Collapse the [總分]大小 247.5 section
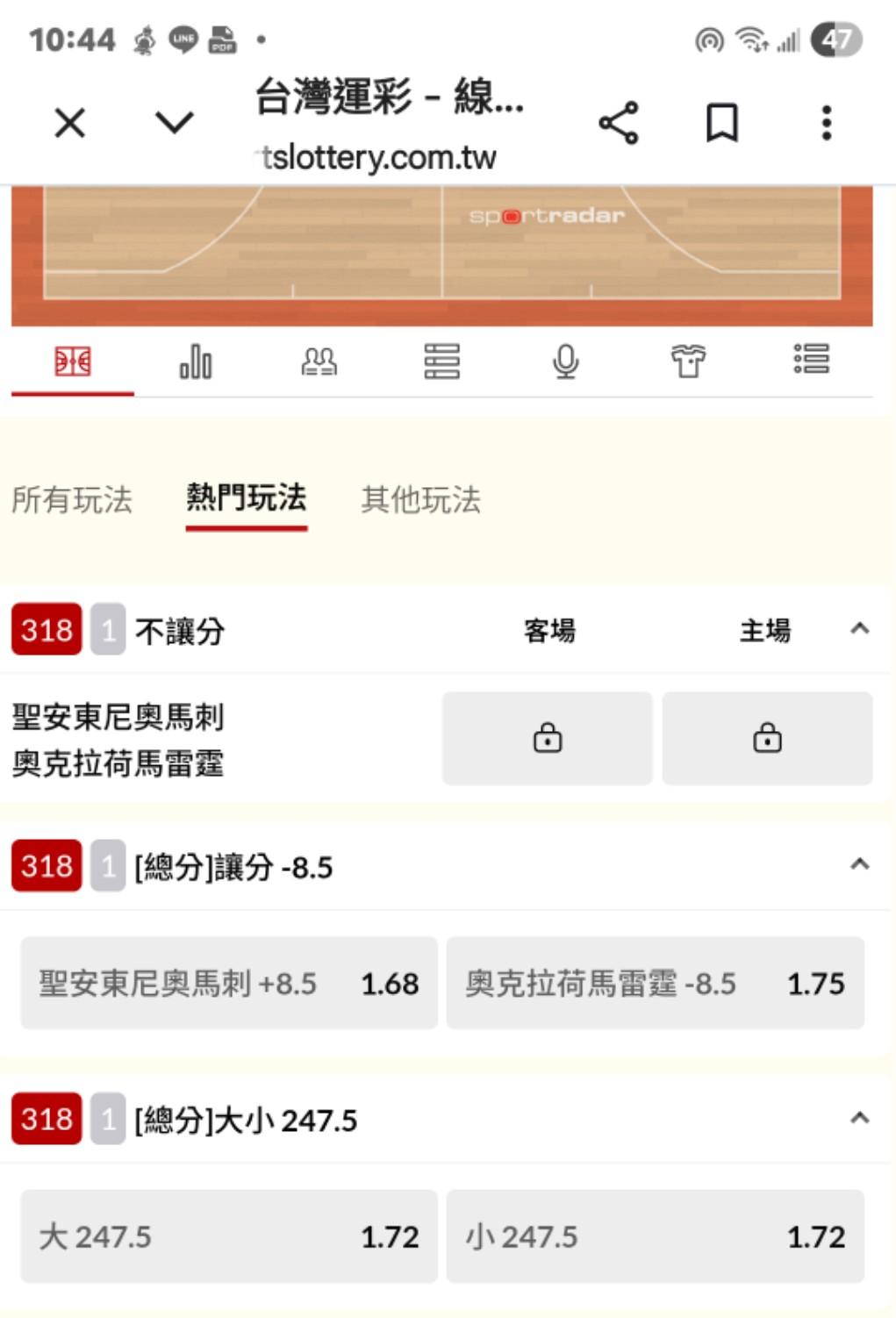The width and height of the screenshot is (896, 1318). click(x=860, y=1118)
